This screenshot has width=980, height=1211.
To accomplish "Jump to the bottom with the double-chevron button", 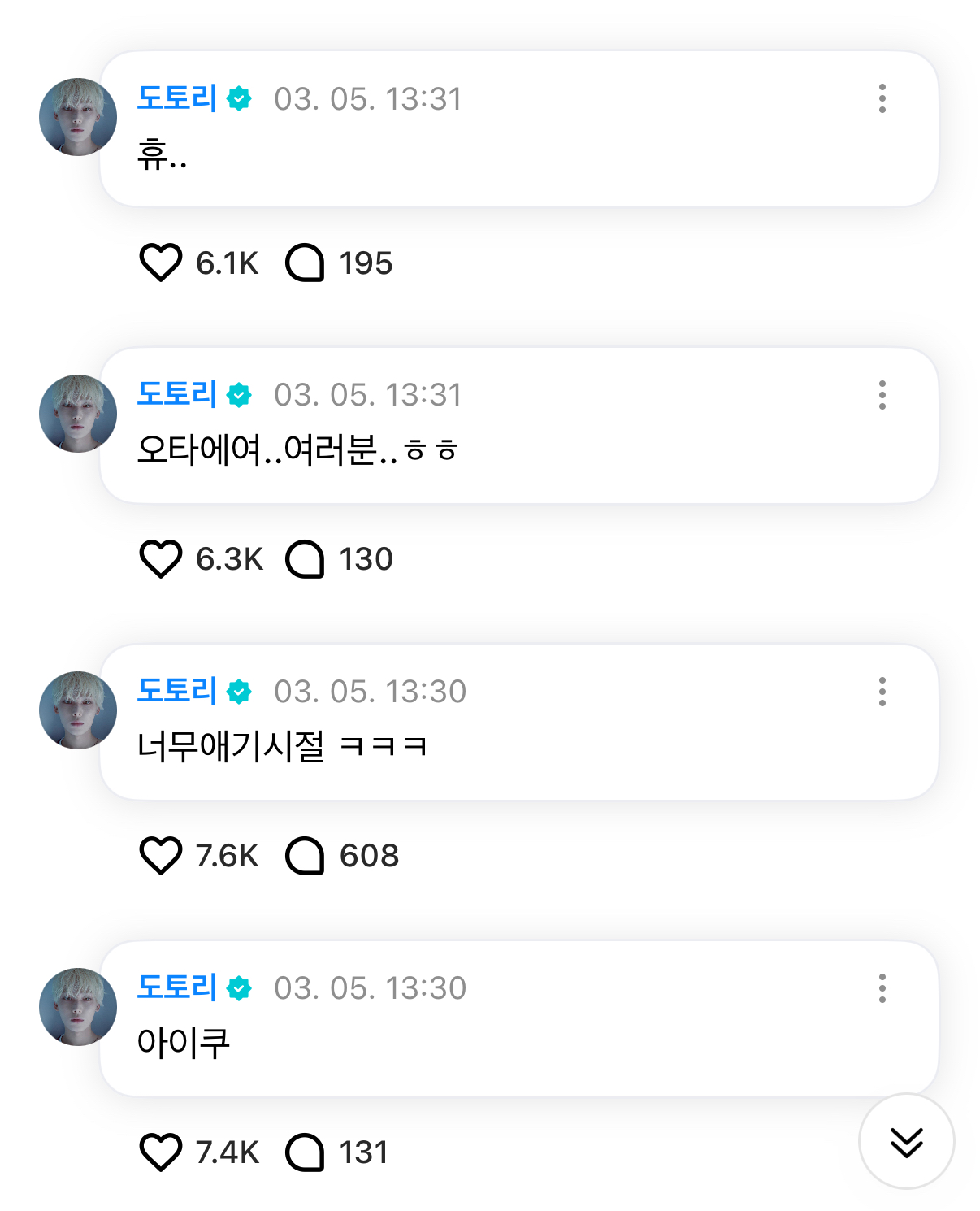I will point(906,1142).
